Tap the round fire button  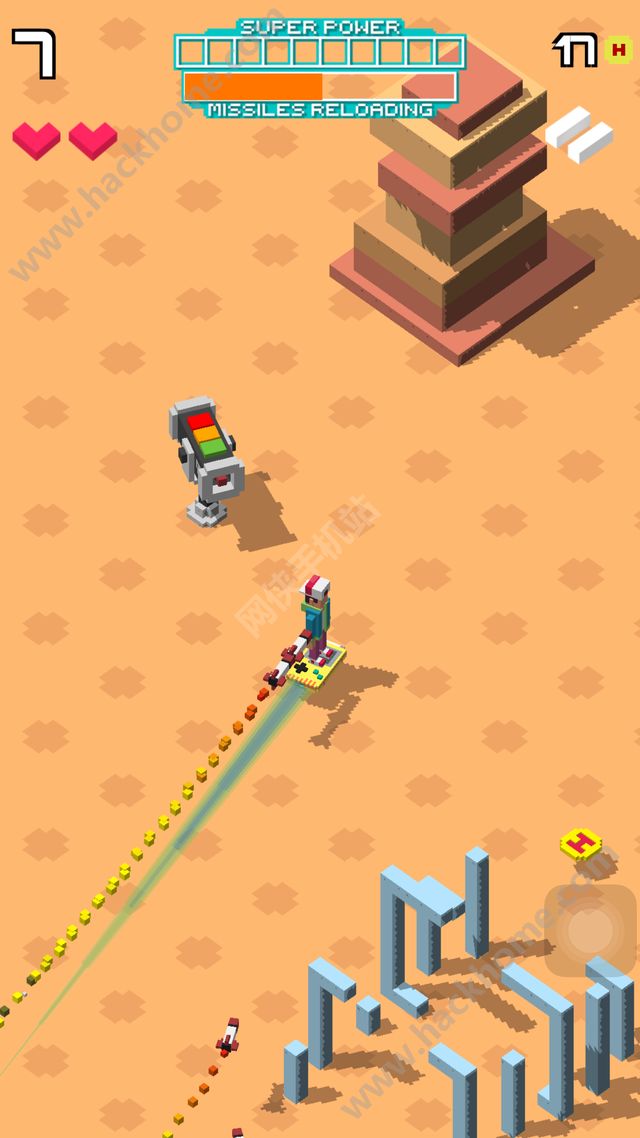pos(589,930)
